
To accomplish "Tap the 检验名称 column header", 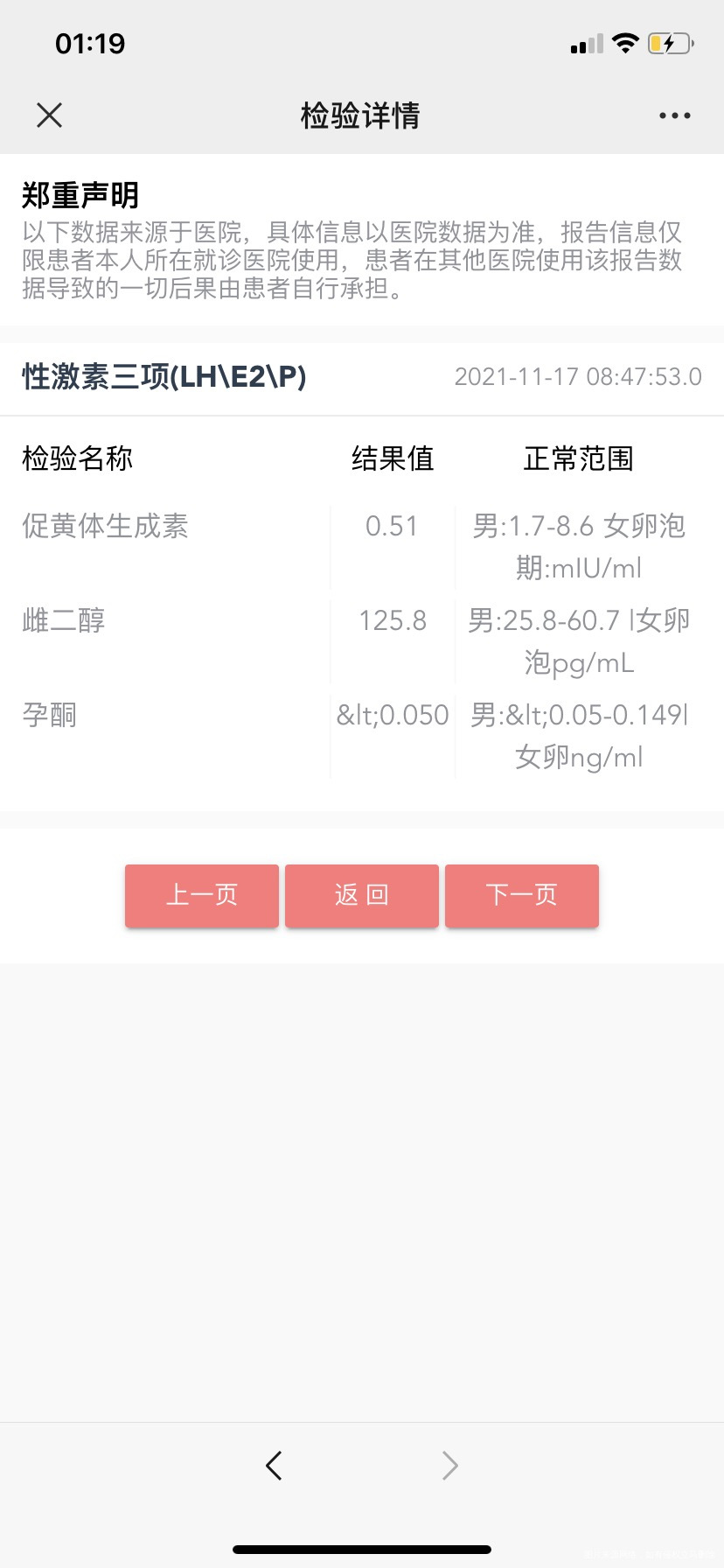I will 76,458.
